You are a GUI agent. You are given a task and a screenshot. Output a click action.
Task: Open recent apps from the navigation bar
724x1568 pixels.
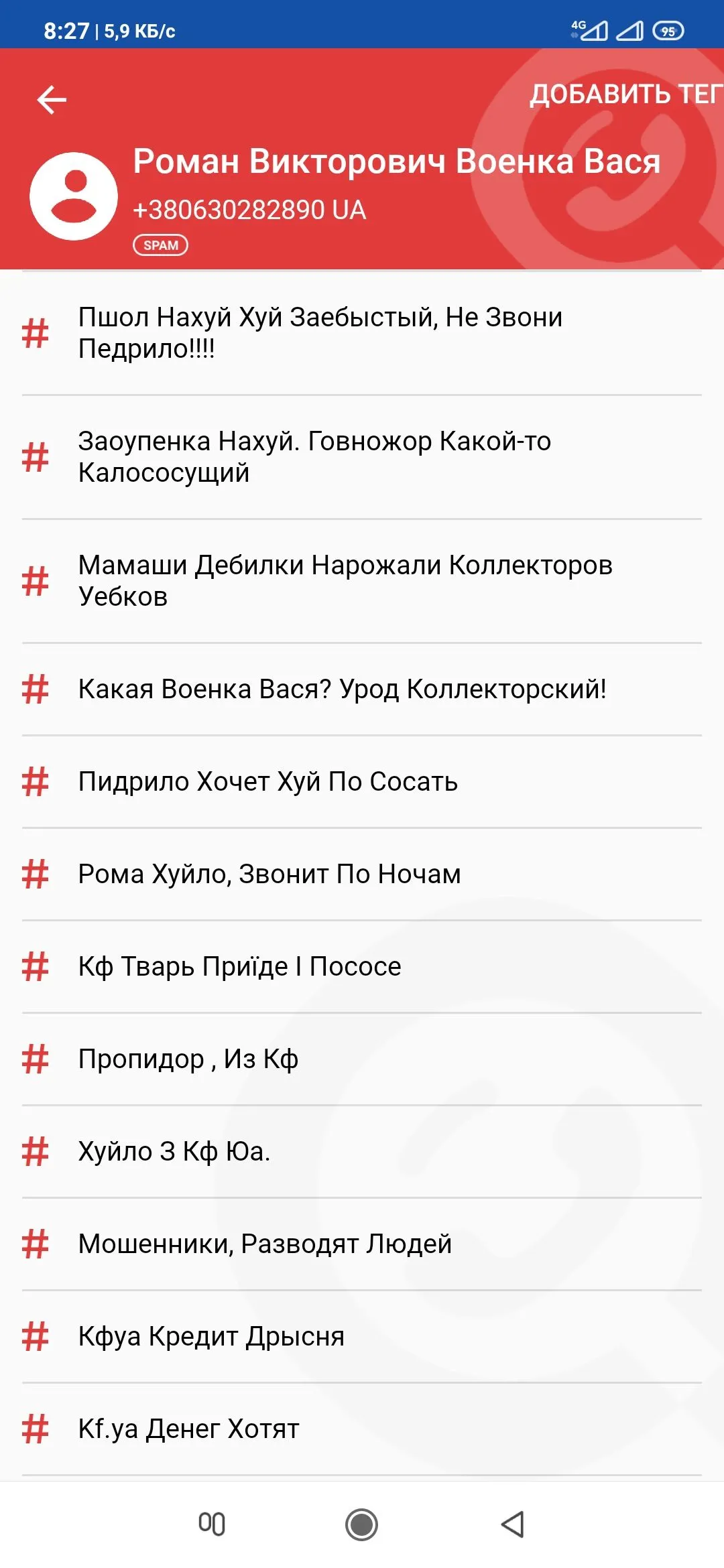pyautogui.click(x=212, y=1524)
